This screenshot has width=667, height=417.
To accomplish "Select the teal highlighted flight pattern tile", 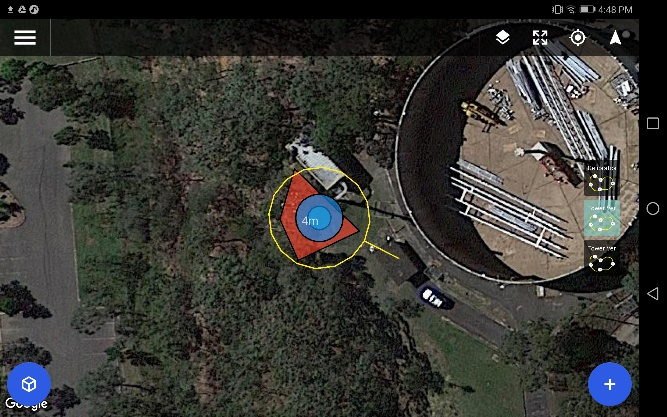I will 601,217.
